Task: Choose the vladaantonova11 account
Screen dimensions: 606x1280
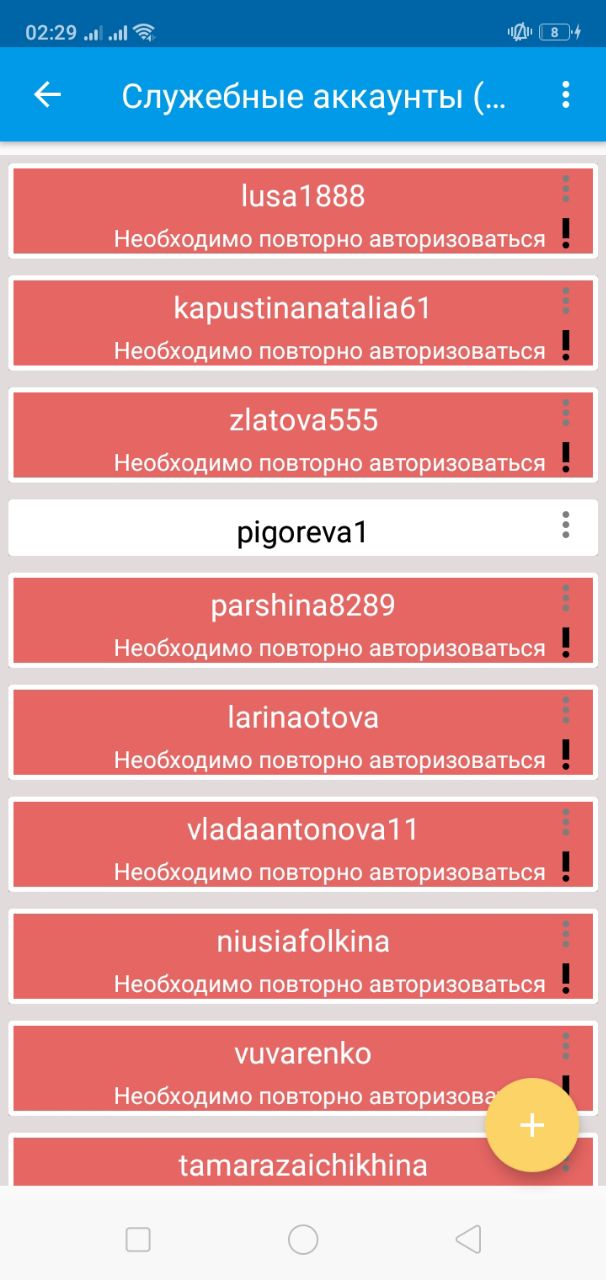Action: (x=303, y=844)
